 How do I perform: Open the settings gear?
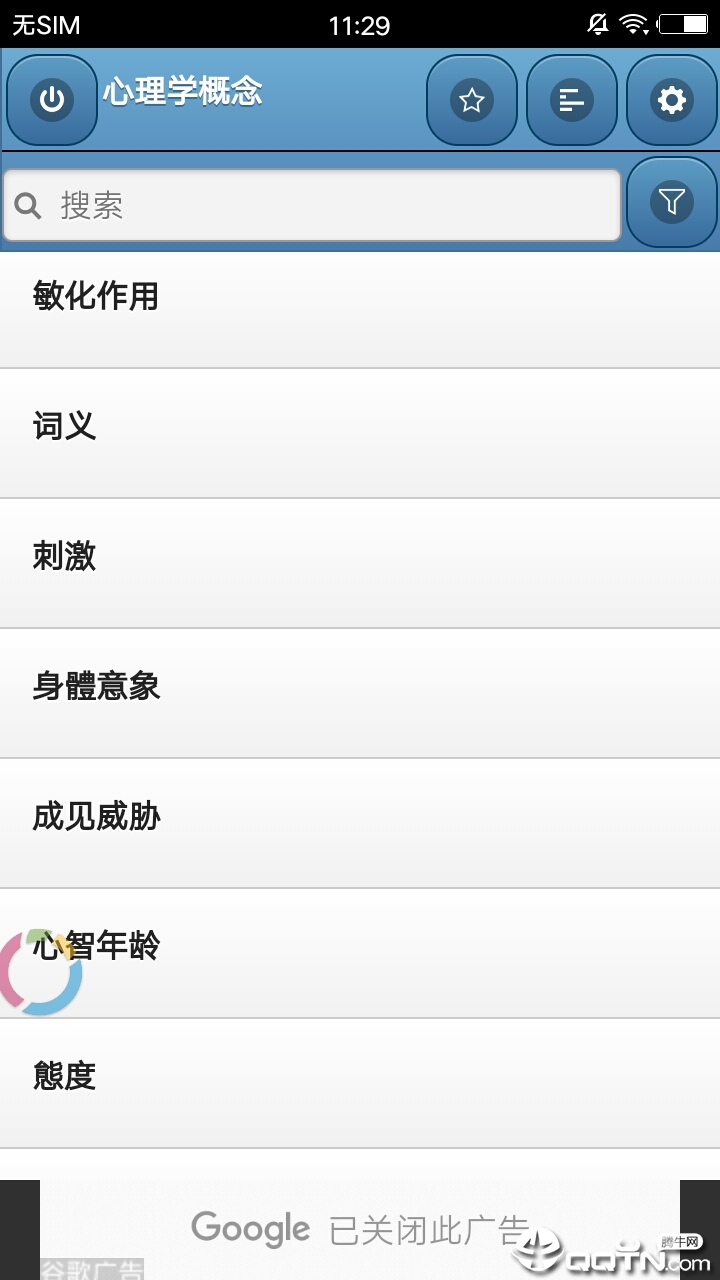pyautogui.click(x=672, y=100)
